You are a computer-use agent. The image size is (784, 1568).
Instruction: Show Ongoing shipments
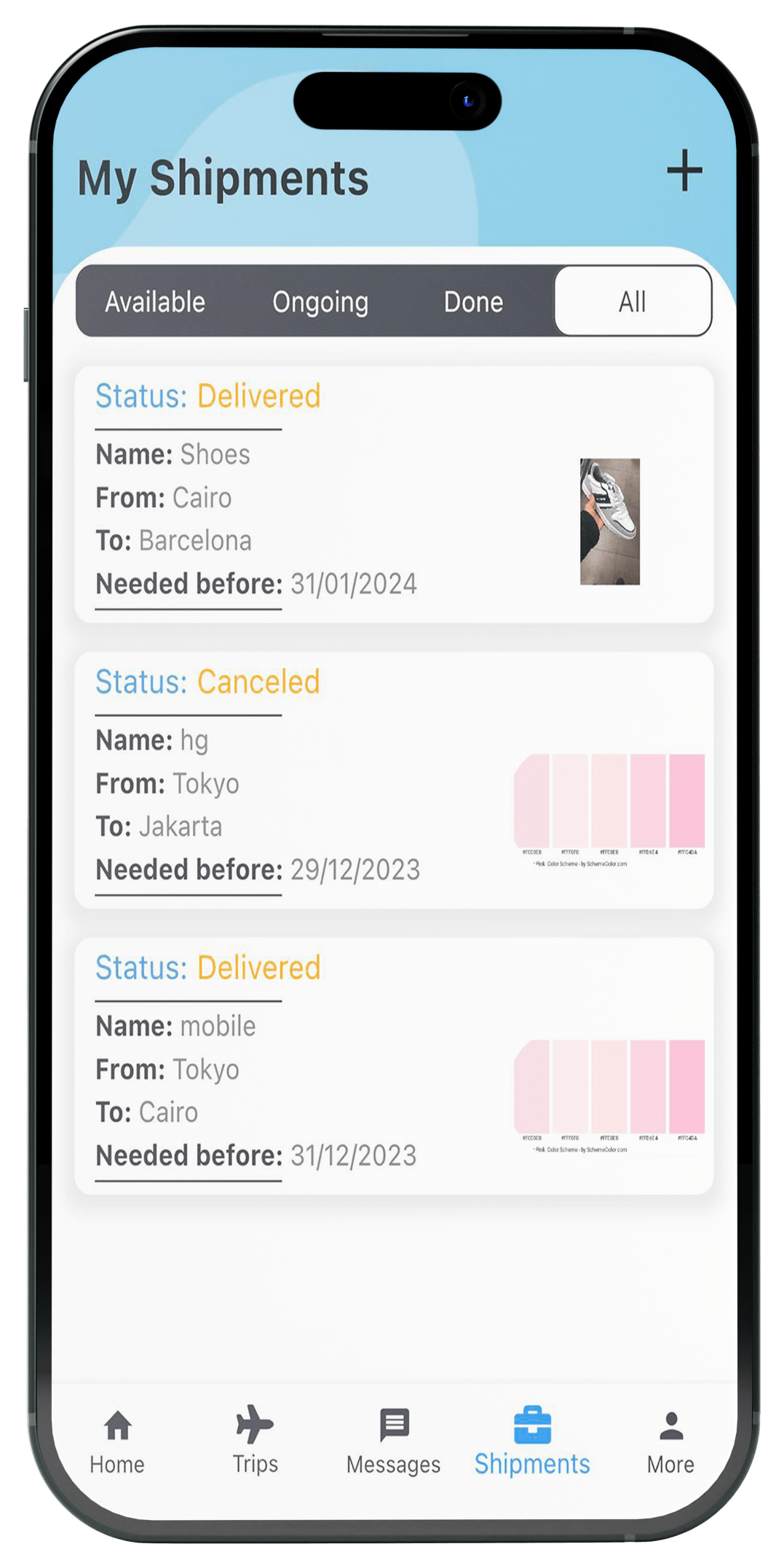(320, 301)
